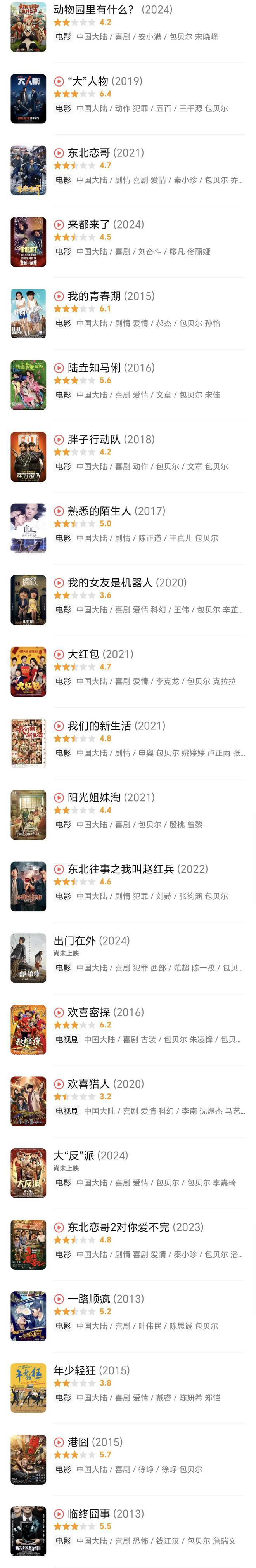The height and width of the screenshot is (1568, 256).
Task: Open 港囧 (2015) movie details
Action: (95, 1443)
